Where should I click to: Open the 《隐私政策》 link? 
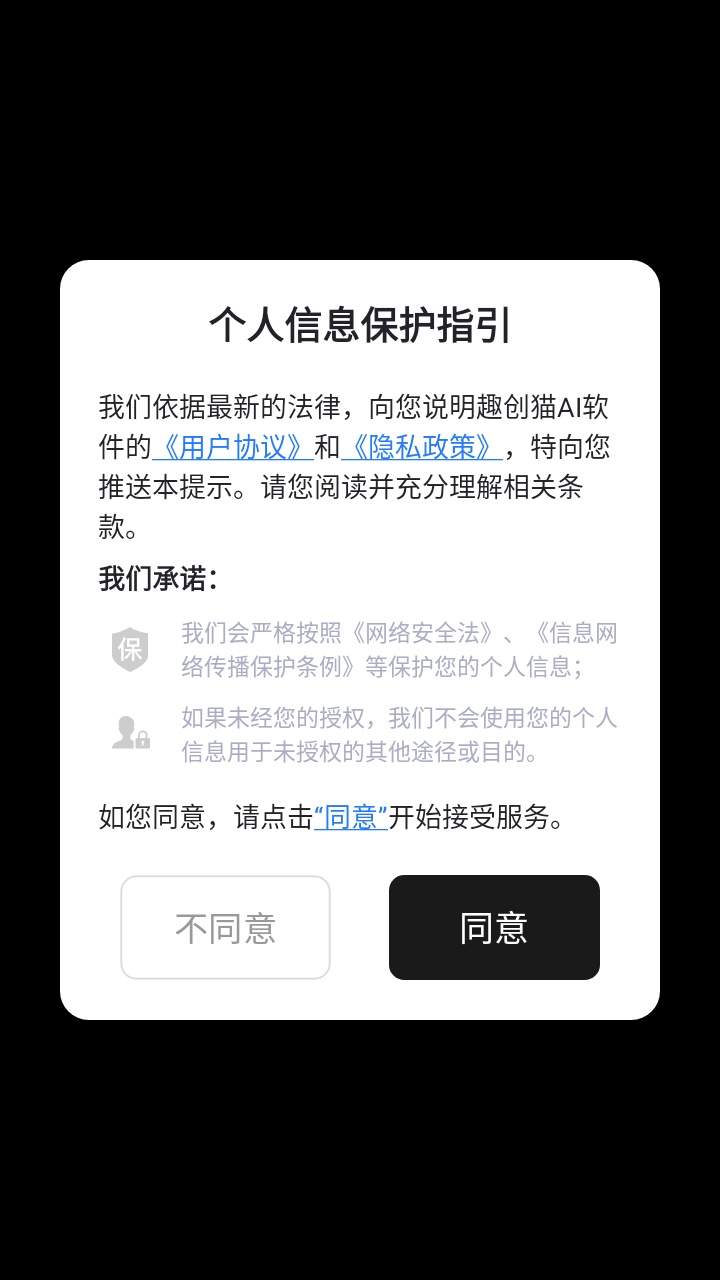pyautogui.click(x=421, y=447)
